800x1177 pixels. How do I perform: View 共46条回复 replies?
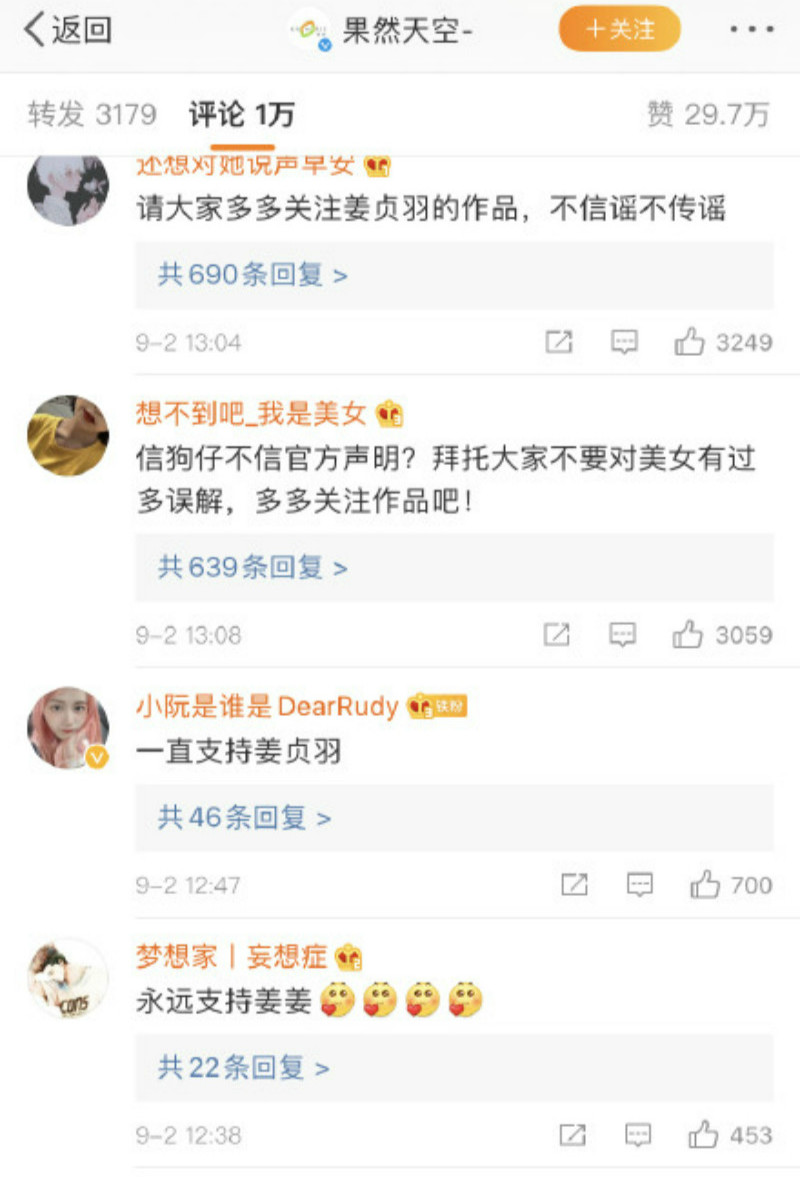tap(244, 818)
